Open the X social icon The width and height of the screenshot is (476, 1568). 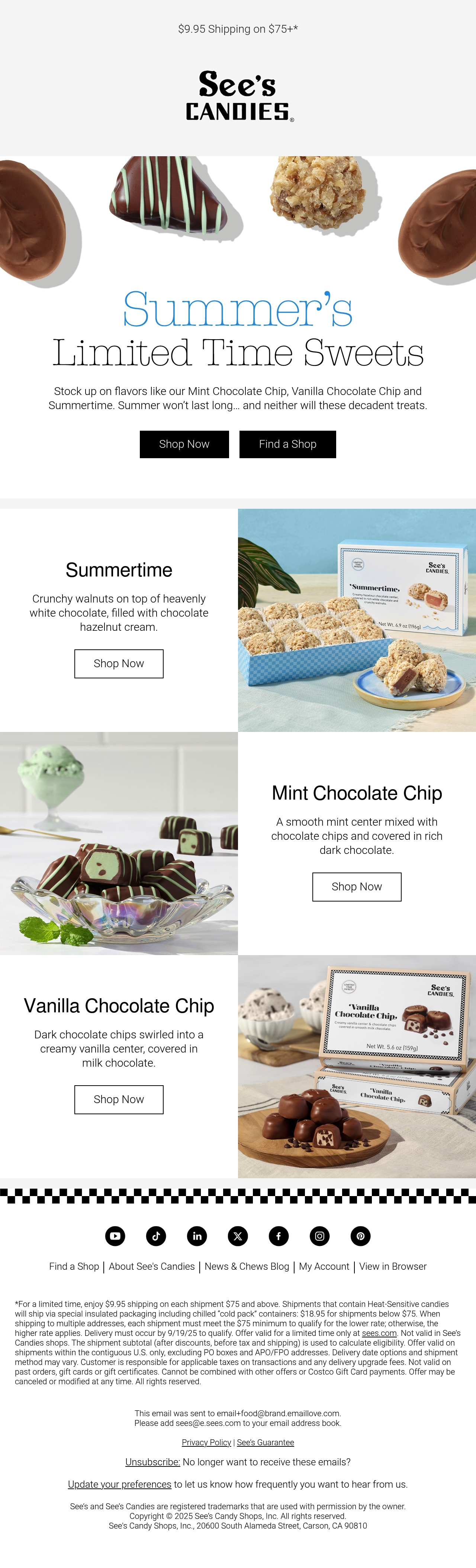(x=238, y=1236)
